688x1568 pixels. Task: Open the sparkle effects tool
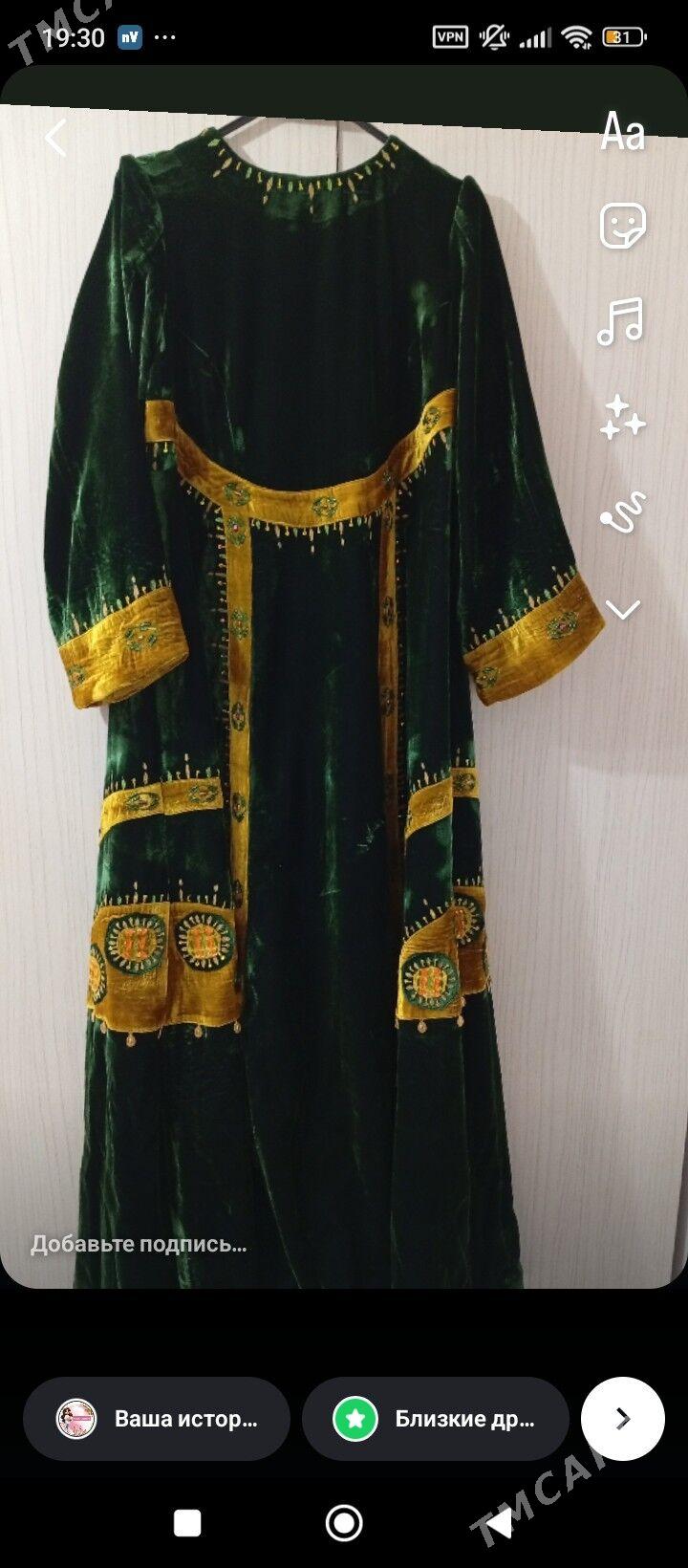pos(622,419)
